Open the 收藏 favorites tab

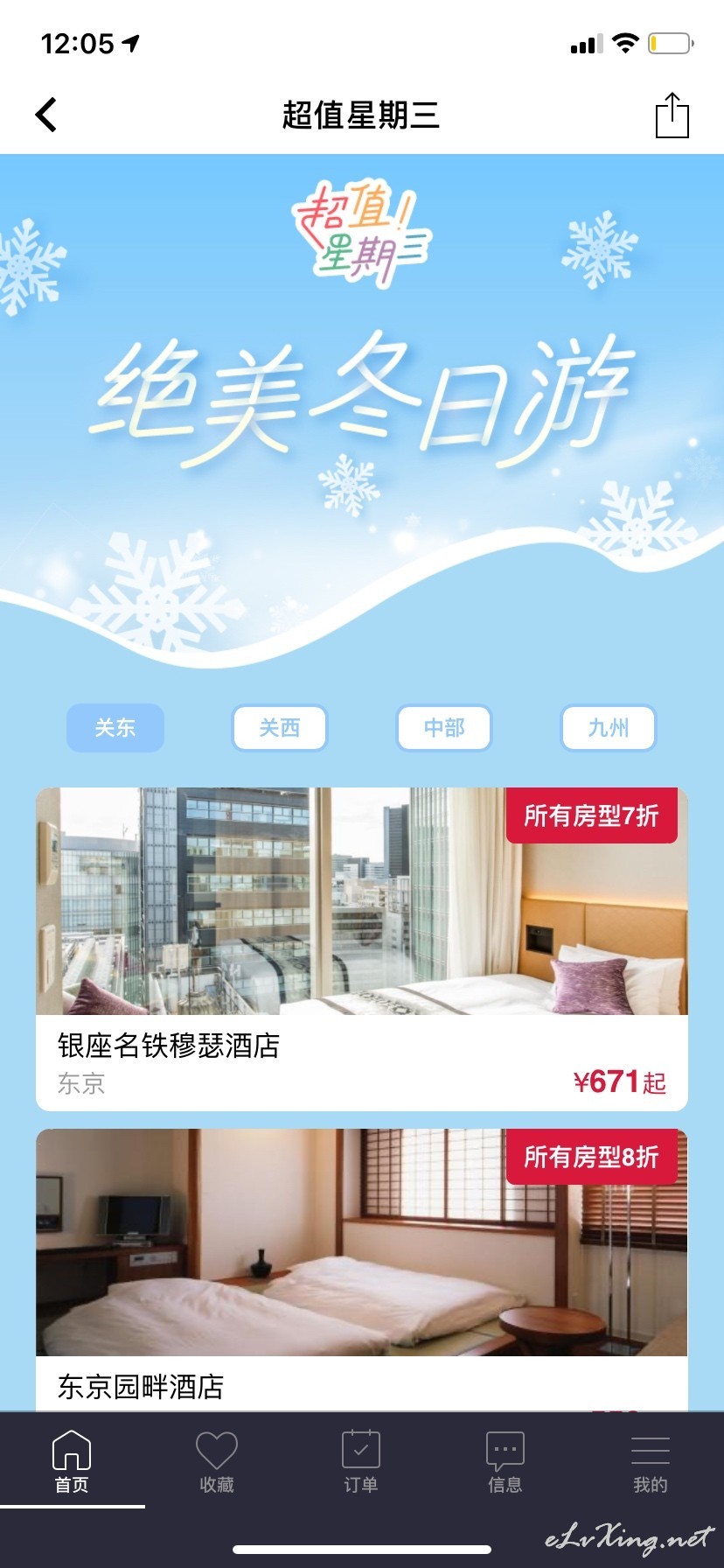point(217,1461)
